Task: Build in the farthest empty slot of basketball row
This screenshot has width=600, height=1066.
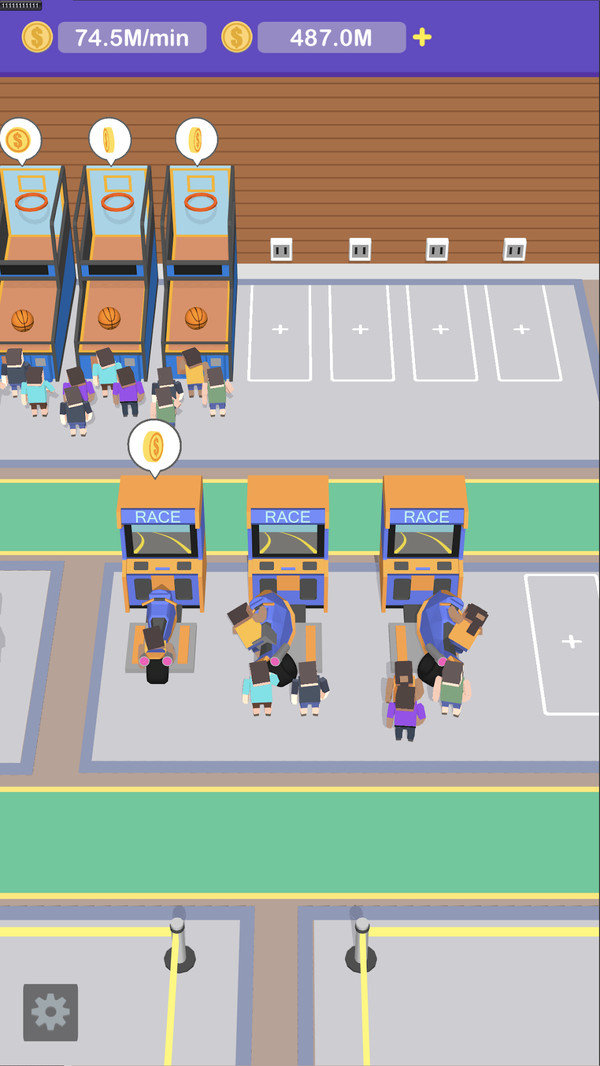Action: point(521,329)
